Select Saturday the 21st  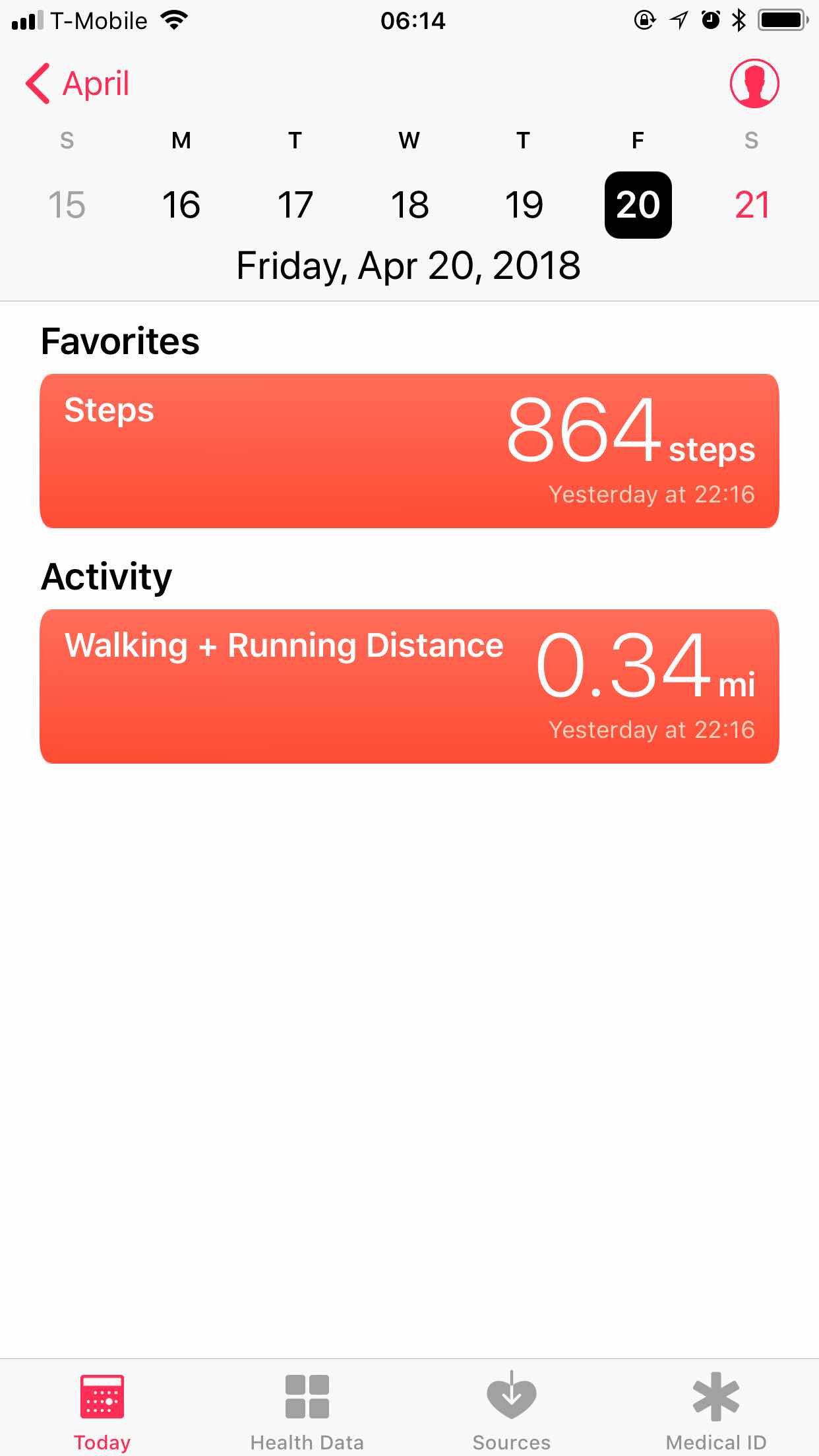[x=752, y=204]
